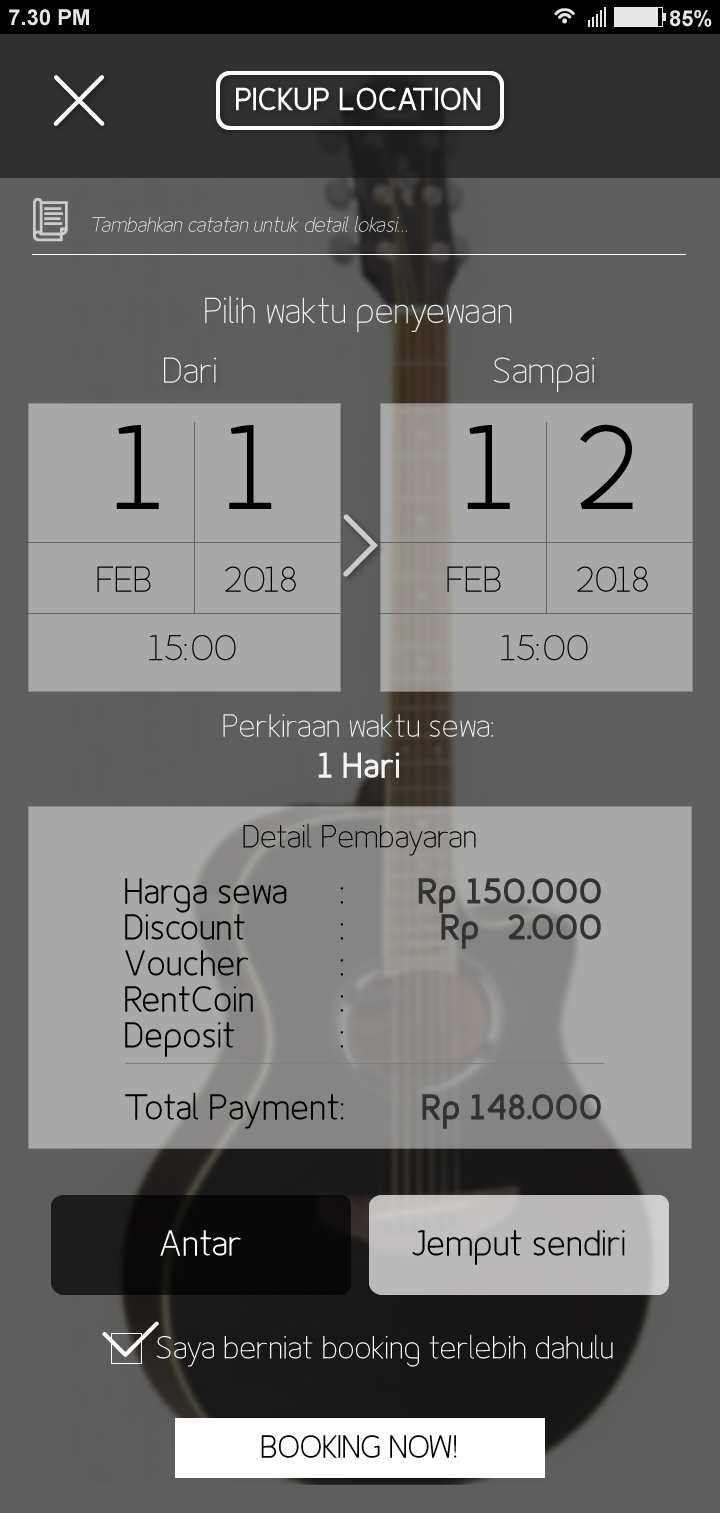This screenshot has width=720, height=1513.
Task: Add a note for location details
Action: pyautogui.click(x=380, y=225)
